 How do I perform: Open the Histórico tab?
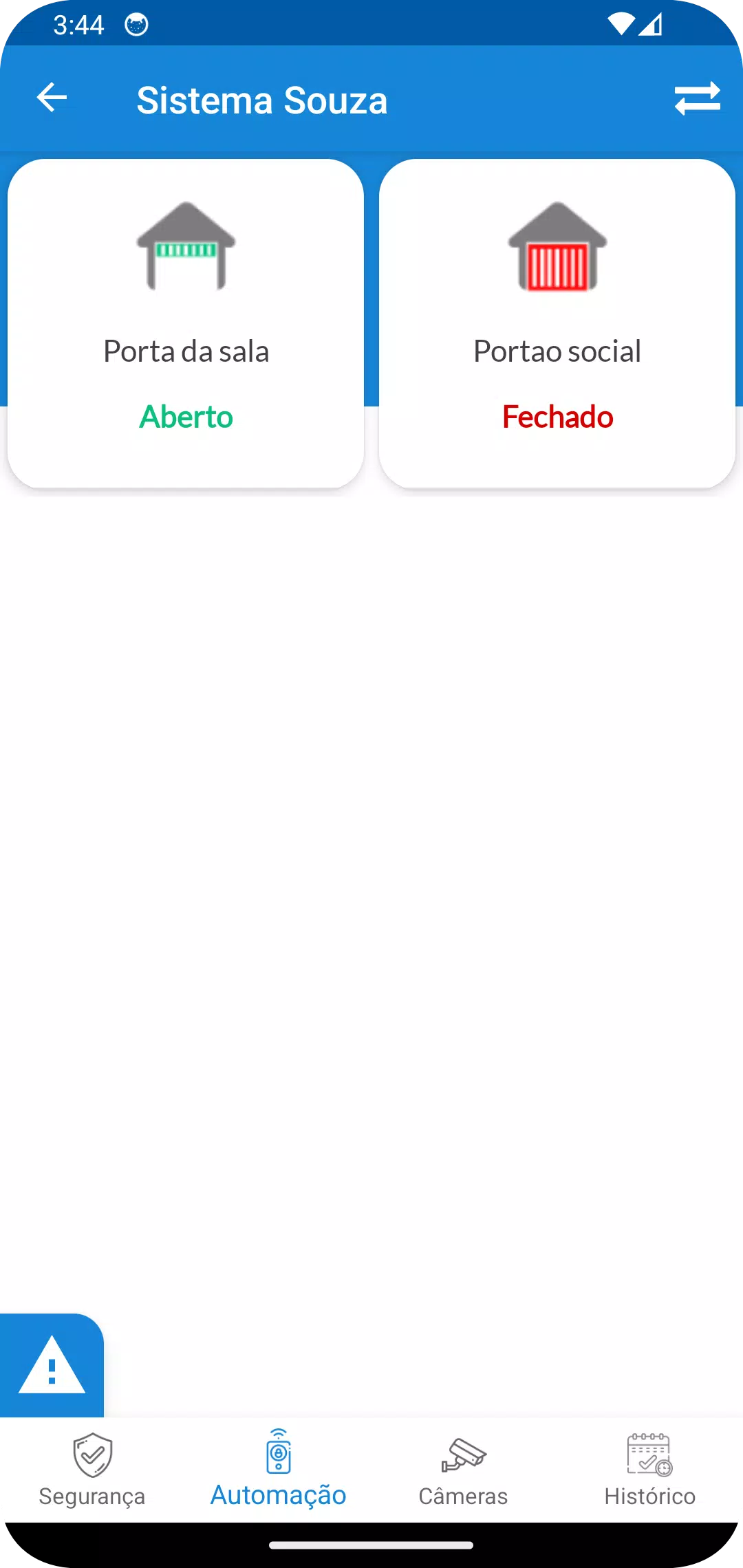click(649, 1470)
